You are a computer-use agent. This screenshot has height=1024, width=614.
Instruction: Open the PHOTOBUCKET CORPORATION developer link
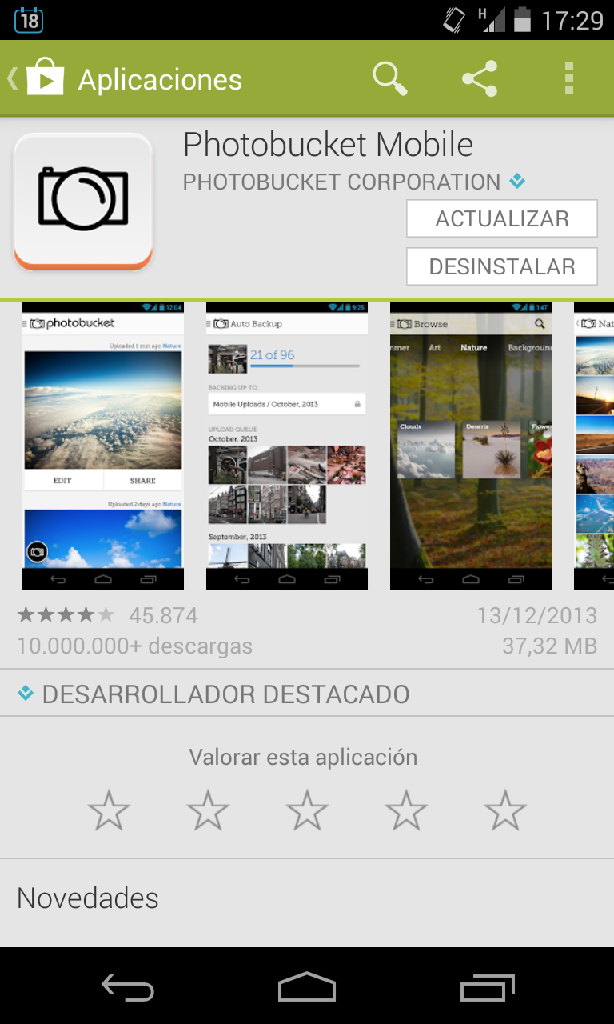(x=342, y=183)
